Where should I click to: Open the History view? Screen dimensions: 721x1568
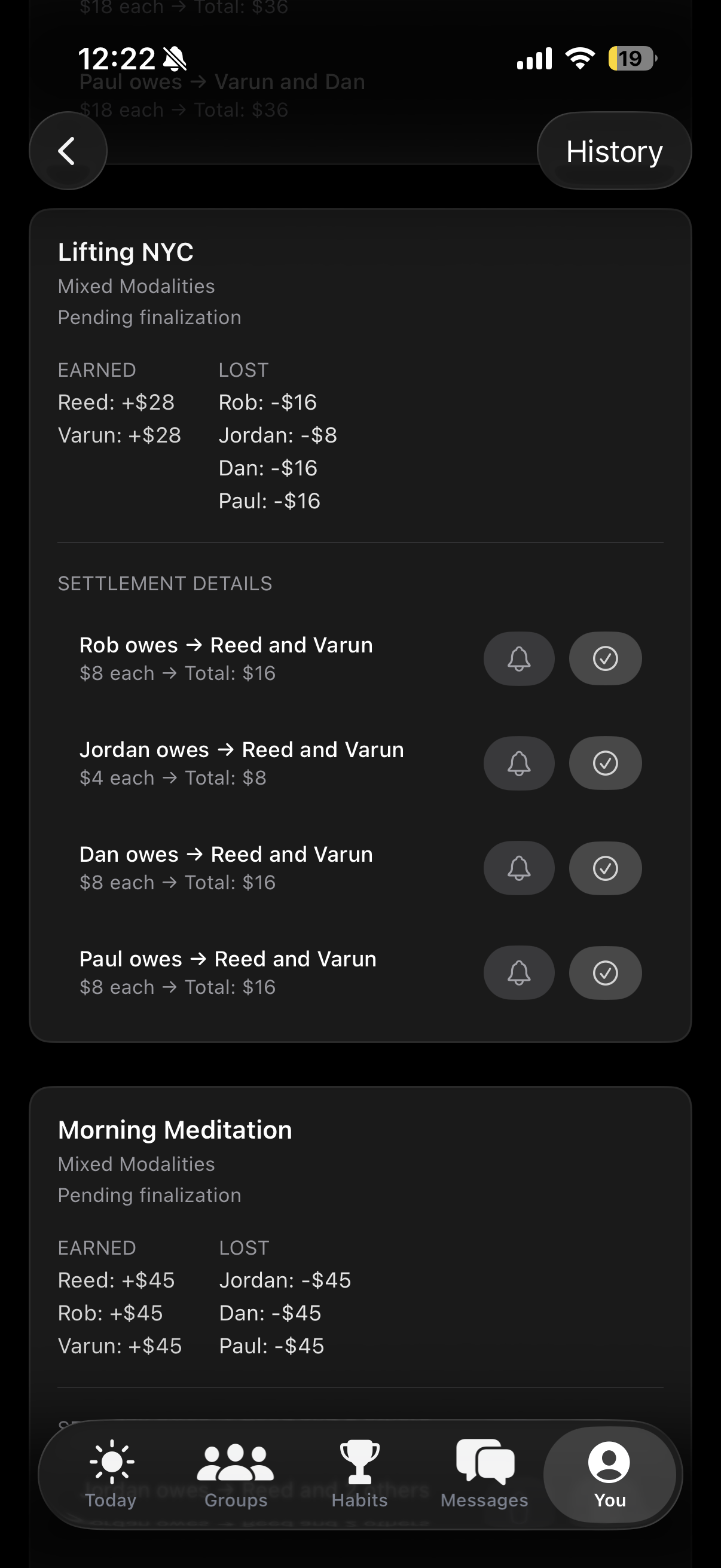click(x=614, y=150)
